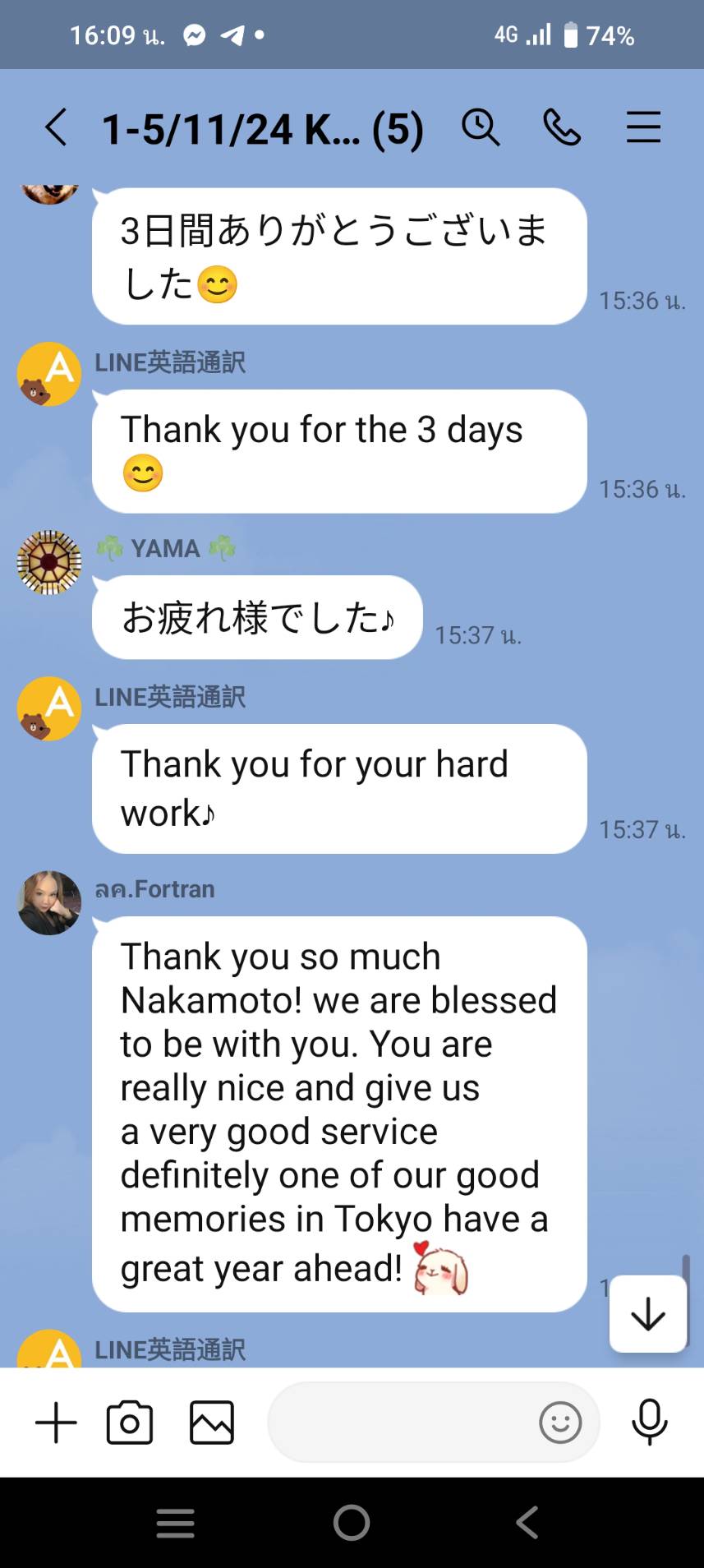704x1568 pixels.
Task: Open the chat menu
Action: tap(643, 128)
